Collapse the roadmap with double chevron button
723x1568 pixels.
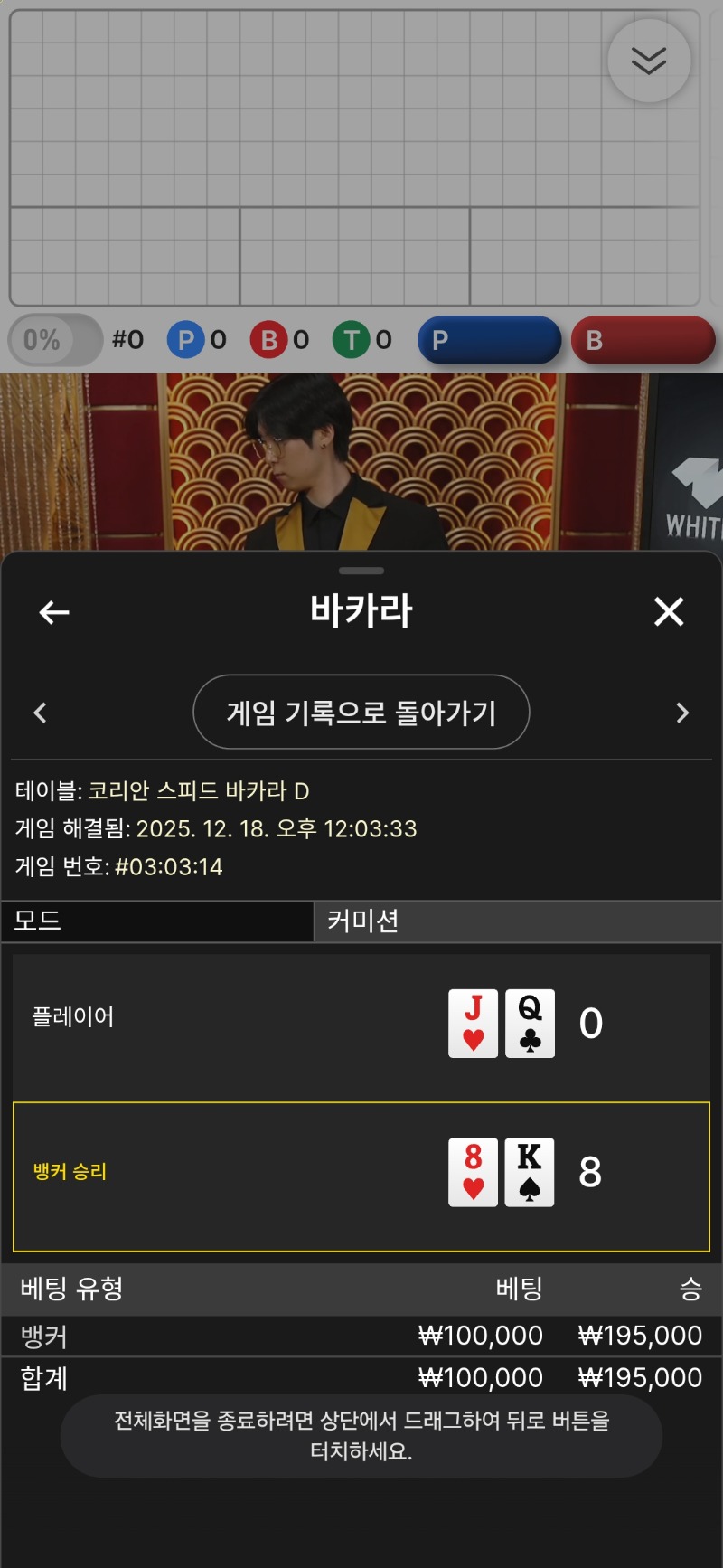pos(649,61)
